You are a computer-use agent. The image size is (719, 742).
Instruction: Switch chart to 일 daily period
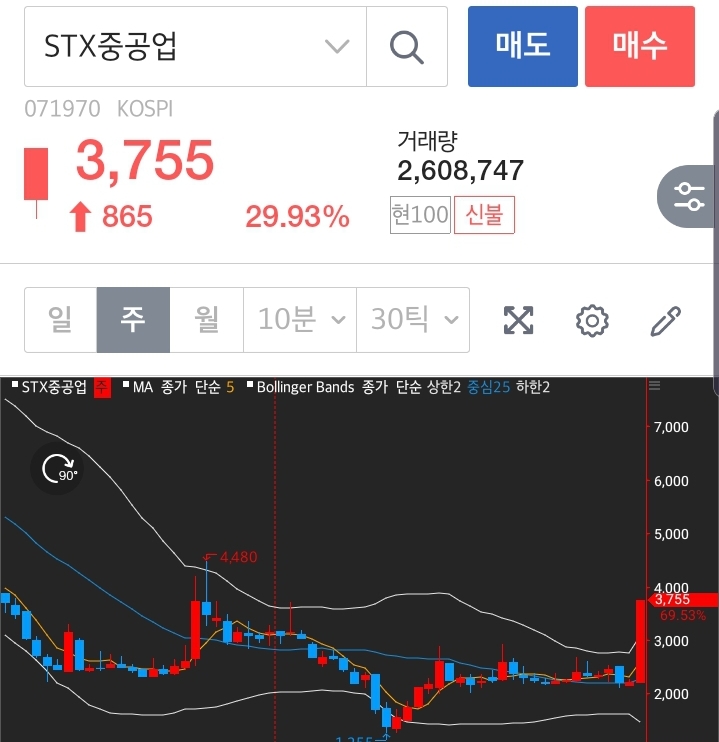point(60,320)
